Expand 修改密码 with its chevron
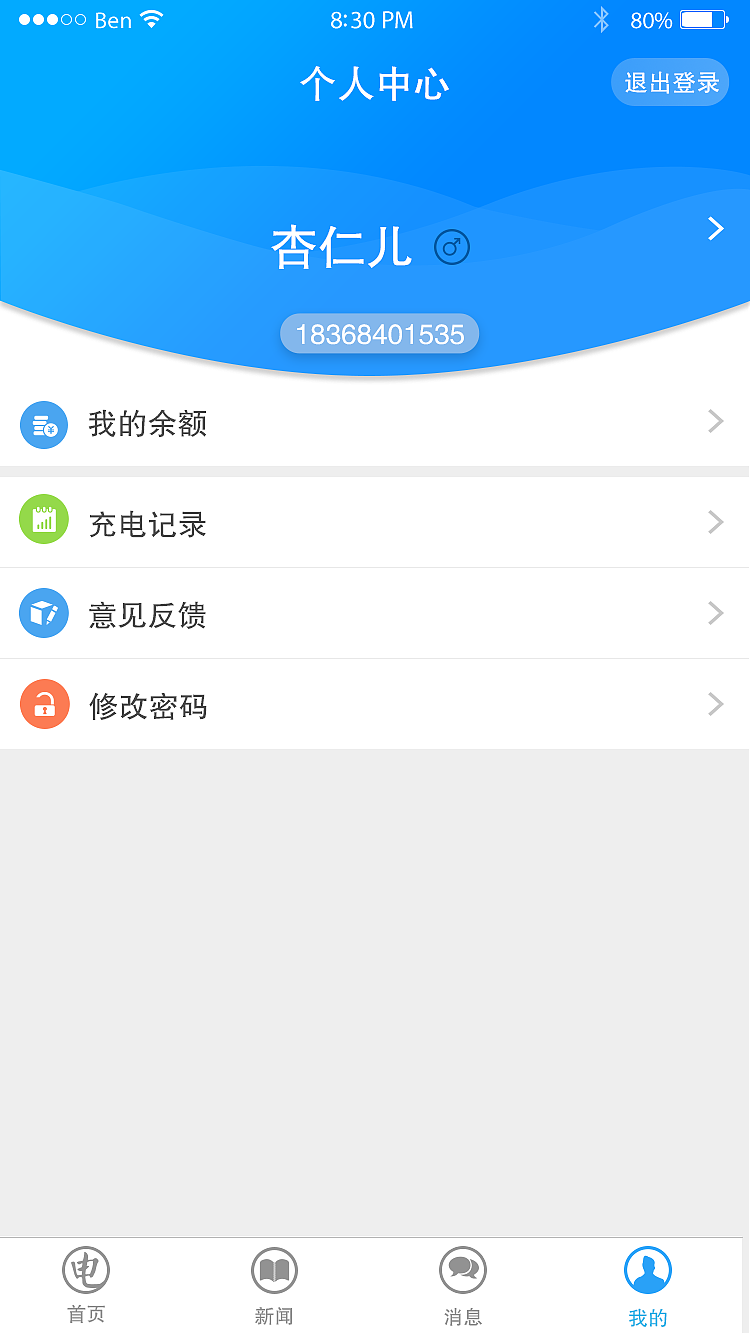The image size is (750, 1334). click(714, 704)
